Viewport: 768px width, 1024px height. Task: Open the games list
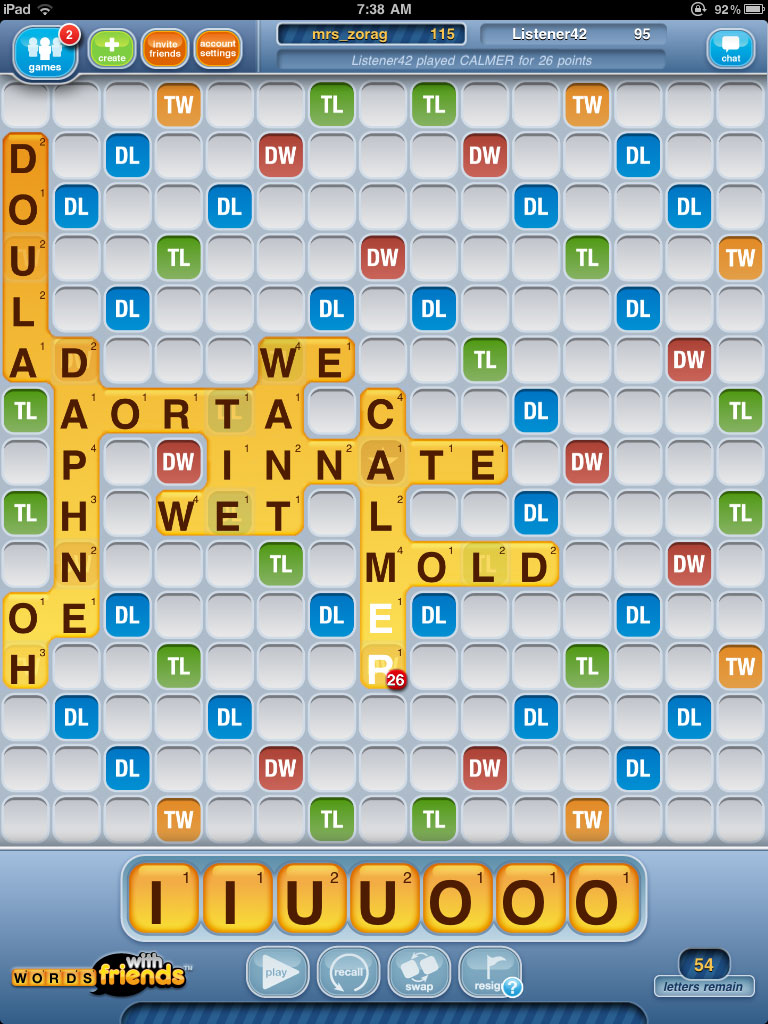point(45,52)
